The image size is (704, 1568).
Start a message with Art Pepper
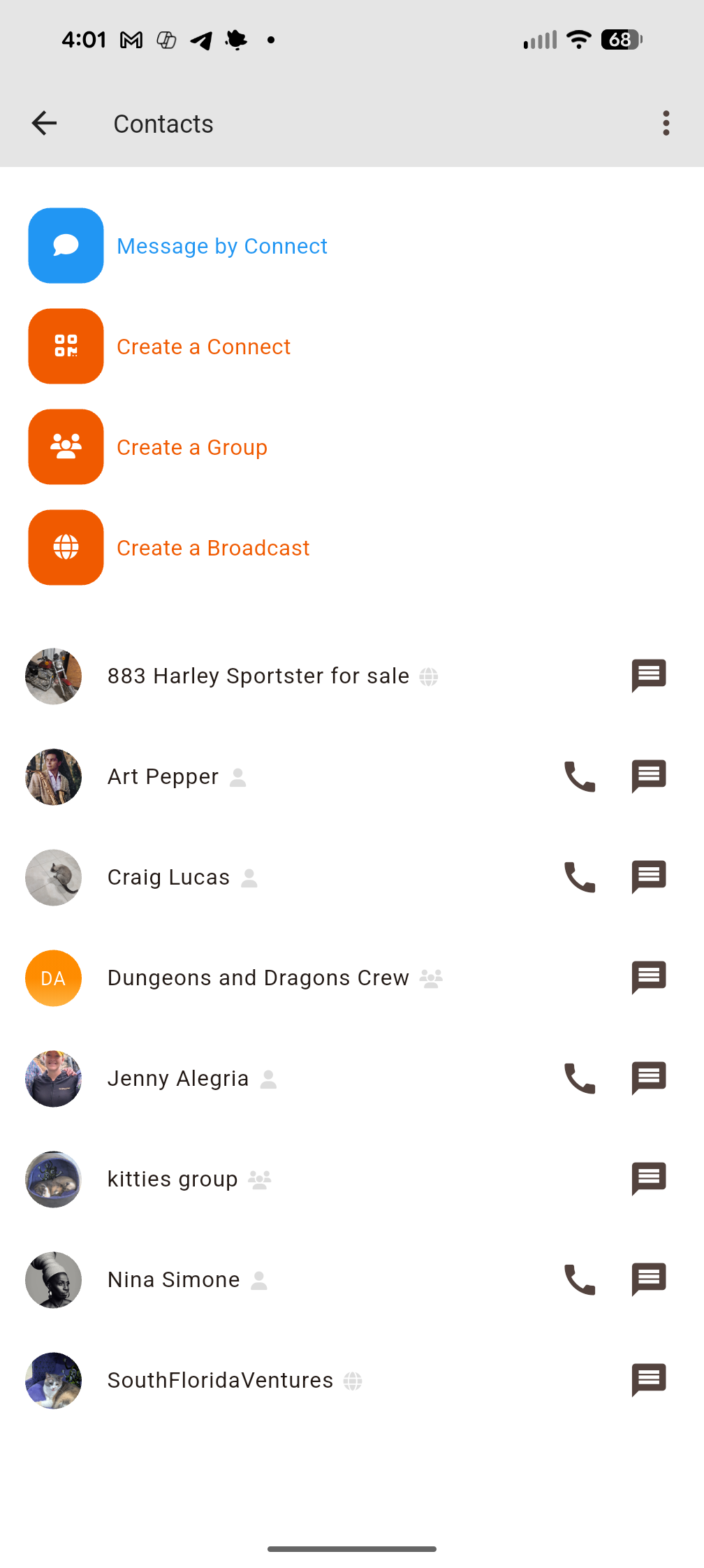(x=647, y=776)
